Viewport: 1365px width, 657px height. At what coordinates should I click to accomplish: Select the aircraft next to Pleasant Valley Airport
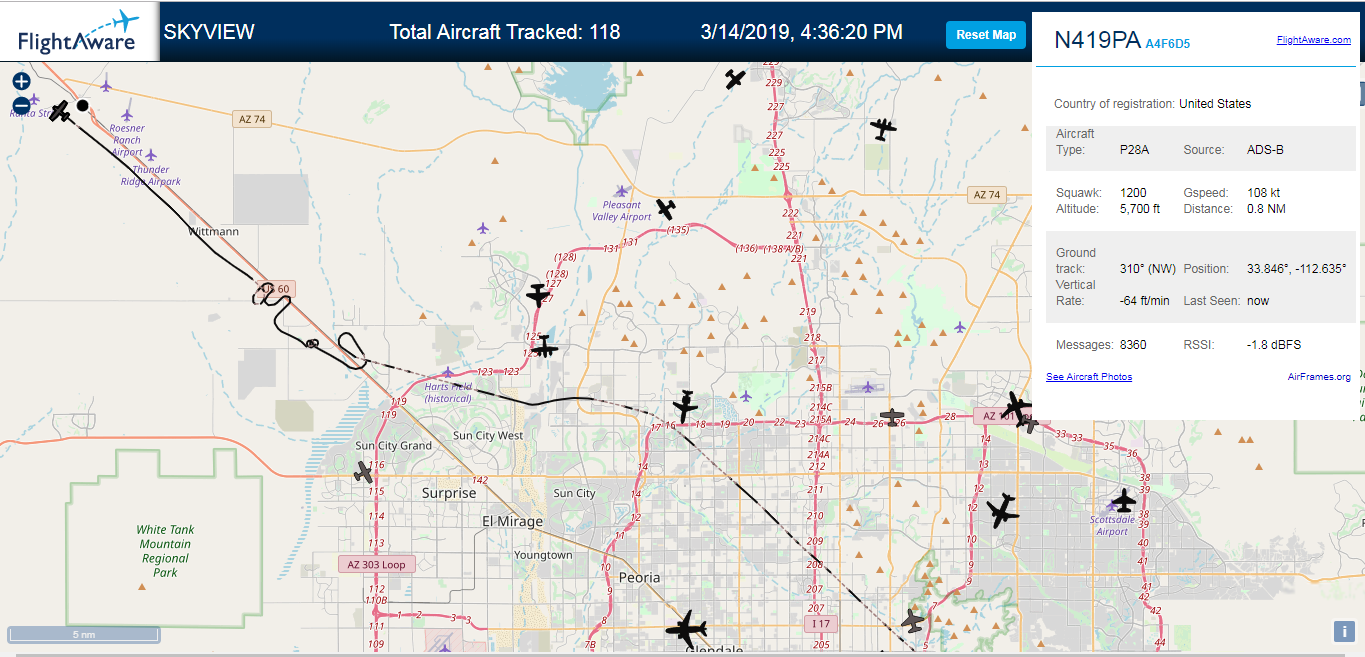tap(666, 209)
